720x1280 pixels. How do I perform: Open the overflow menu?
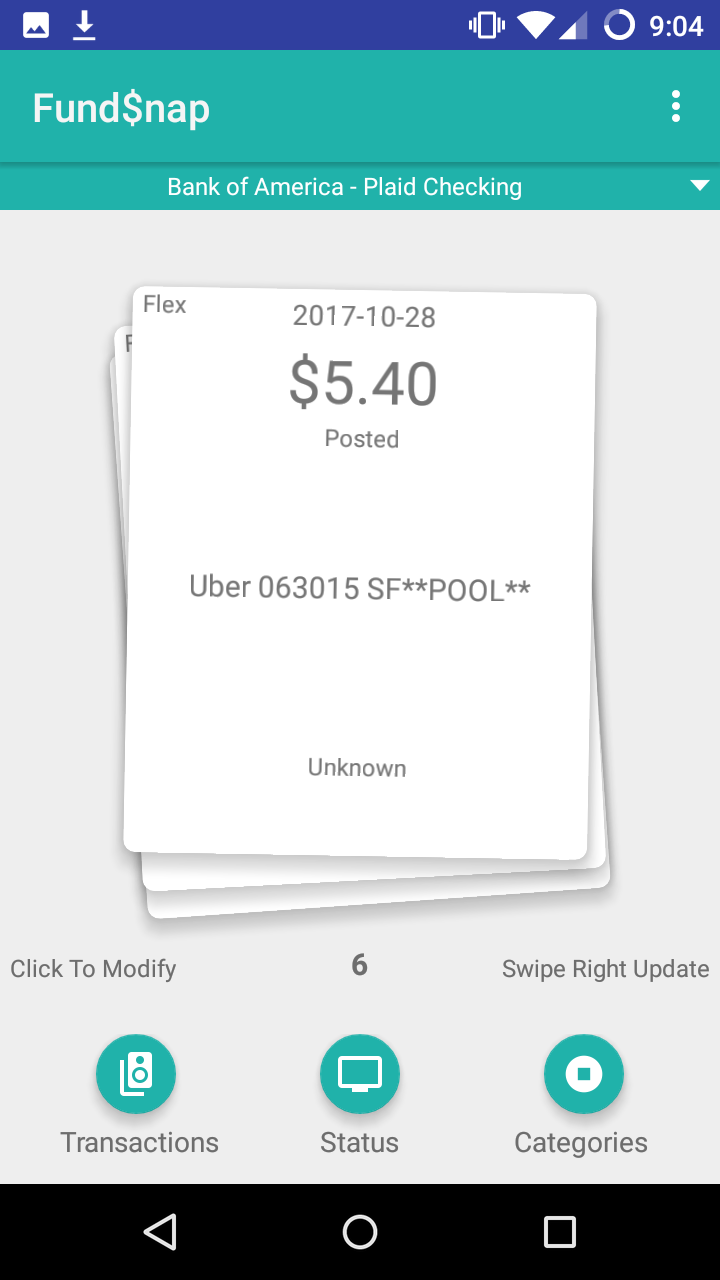[676, 107]
